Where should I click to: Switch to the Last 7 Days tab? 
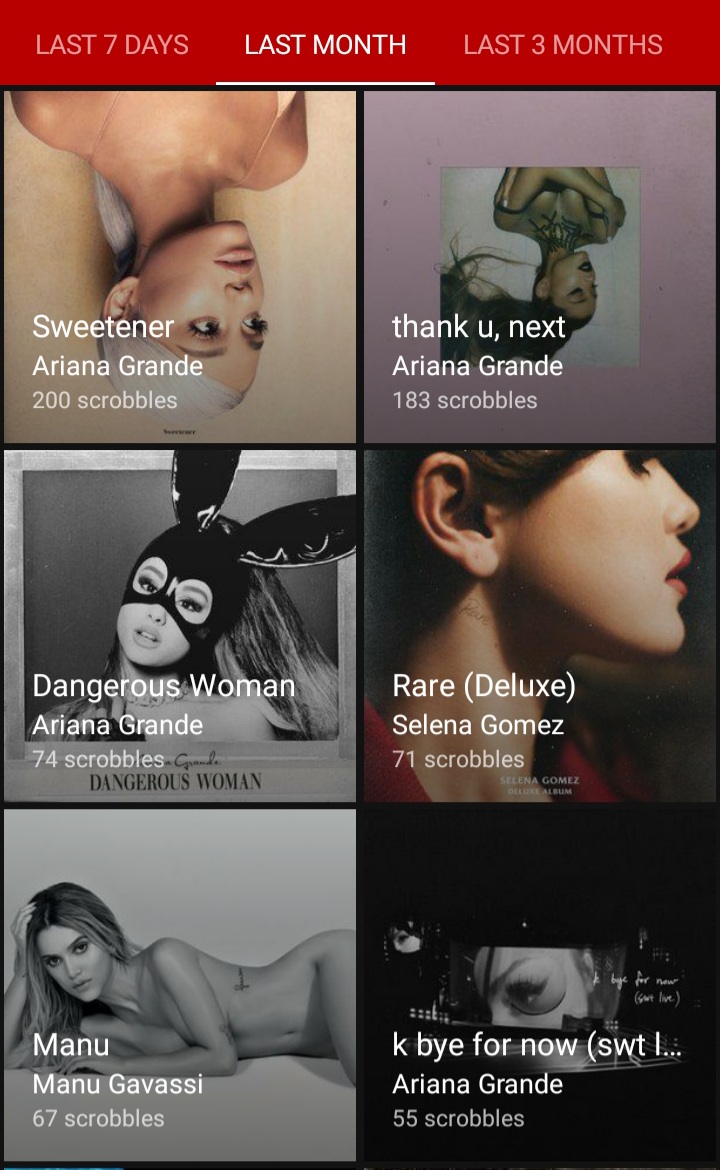click(x=112, y=45)
